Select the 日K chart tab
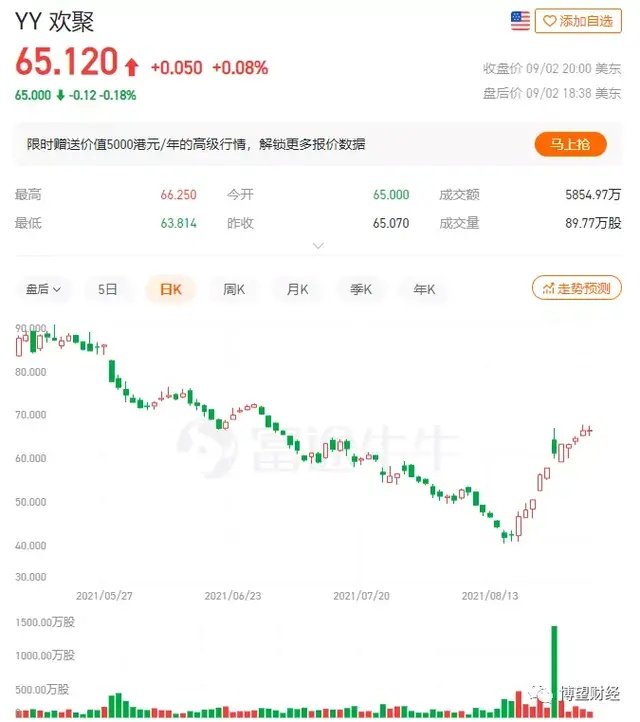Viewport: 640px width, 722px height. (170, 289)
